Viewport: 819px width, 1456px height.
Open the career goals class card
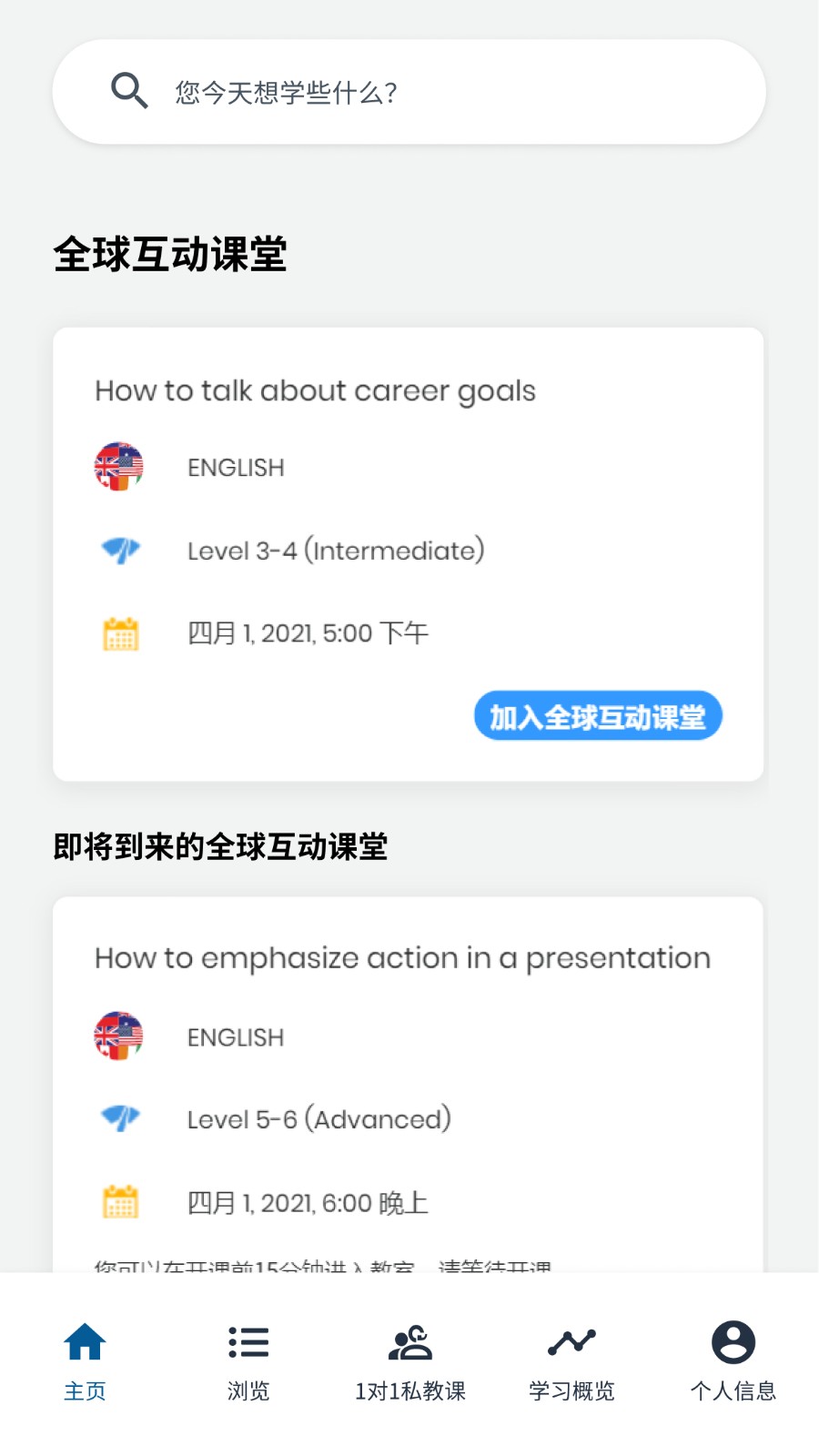click(408, 554)
